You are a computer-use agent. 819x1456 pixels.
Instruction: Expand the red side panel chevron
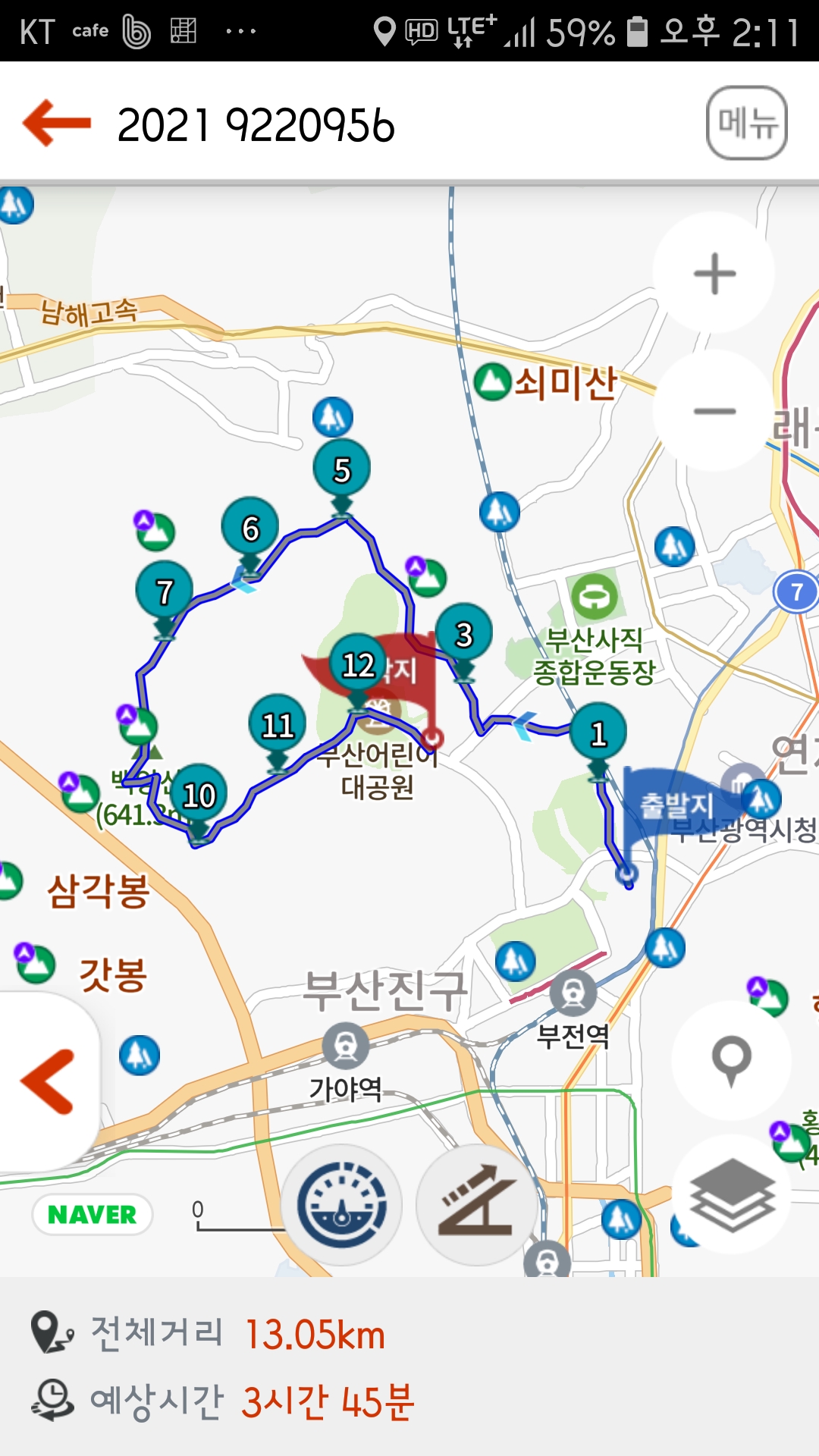pos(47,1082)
